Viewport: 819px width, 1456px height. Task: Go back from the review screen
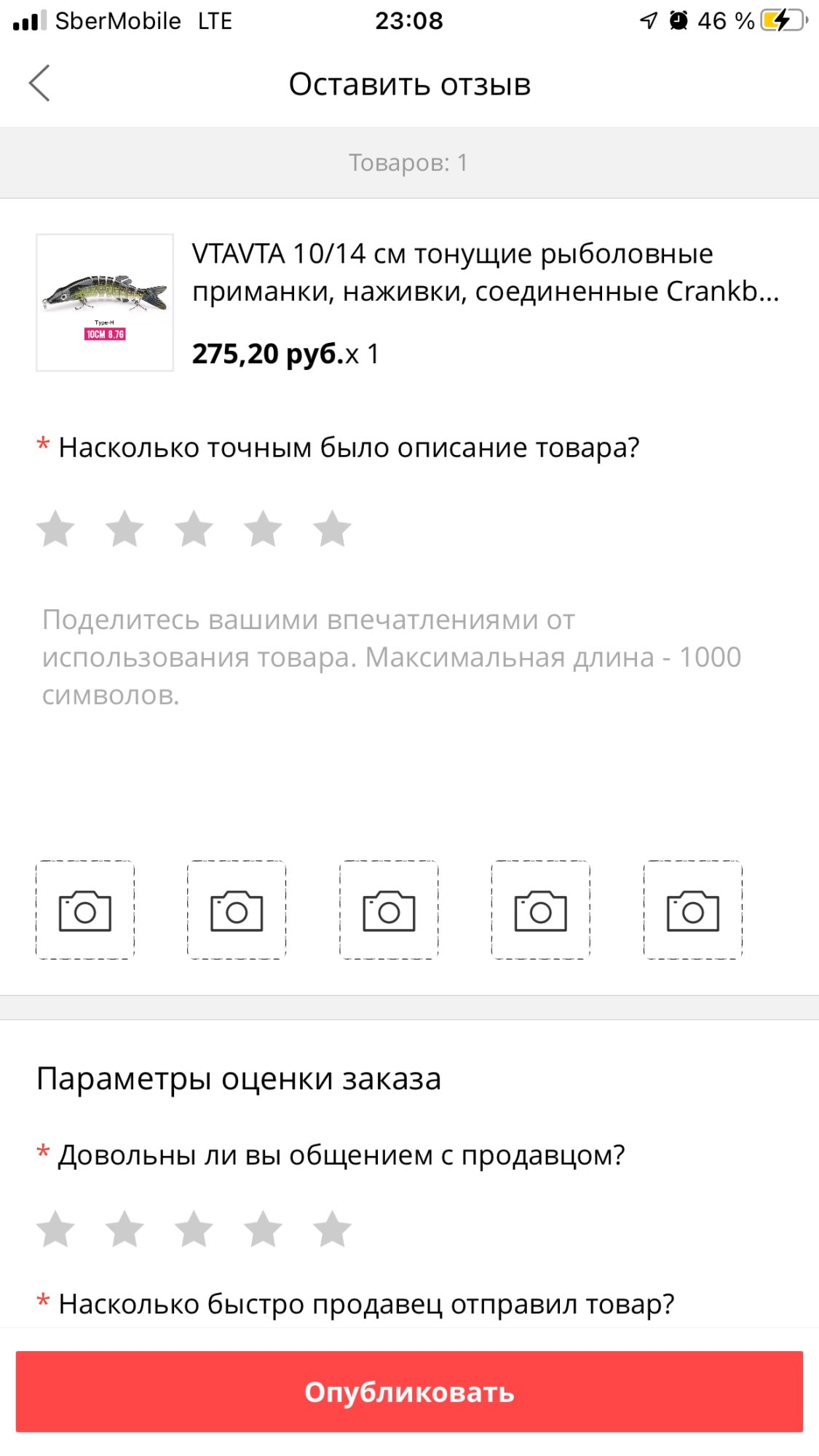(x=39, y=83)
